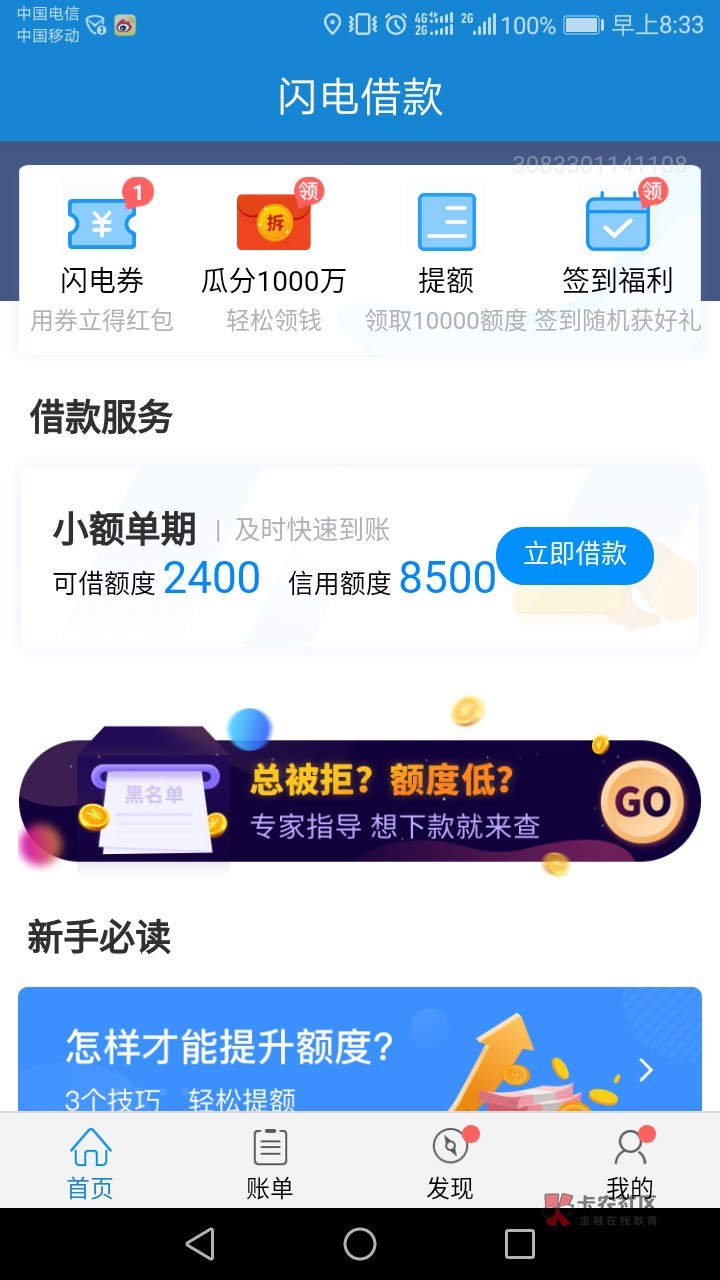This screenshot has width=720, height=1280.
Task: Tap the 立即借款 button
Action: [x=575, y=555]
